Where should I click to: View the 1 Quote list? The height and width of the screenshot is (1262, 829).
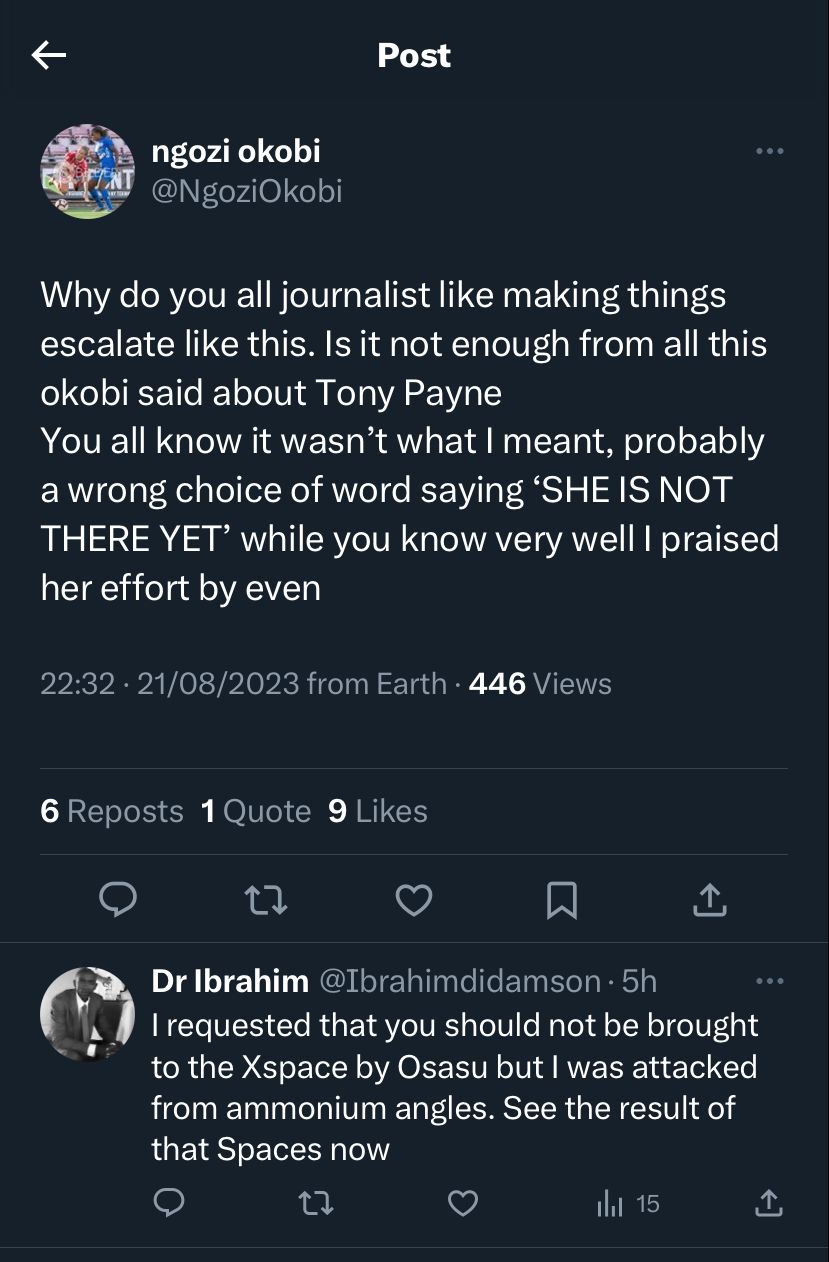tap(256, 811)
